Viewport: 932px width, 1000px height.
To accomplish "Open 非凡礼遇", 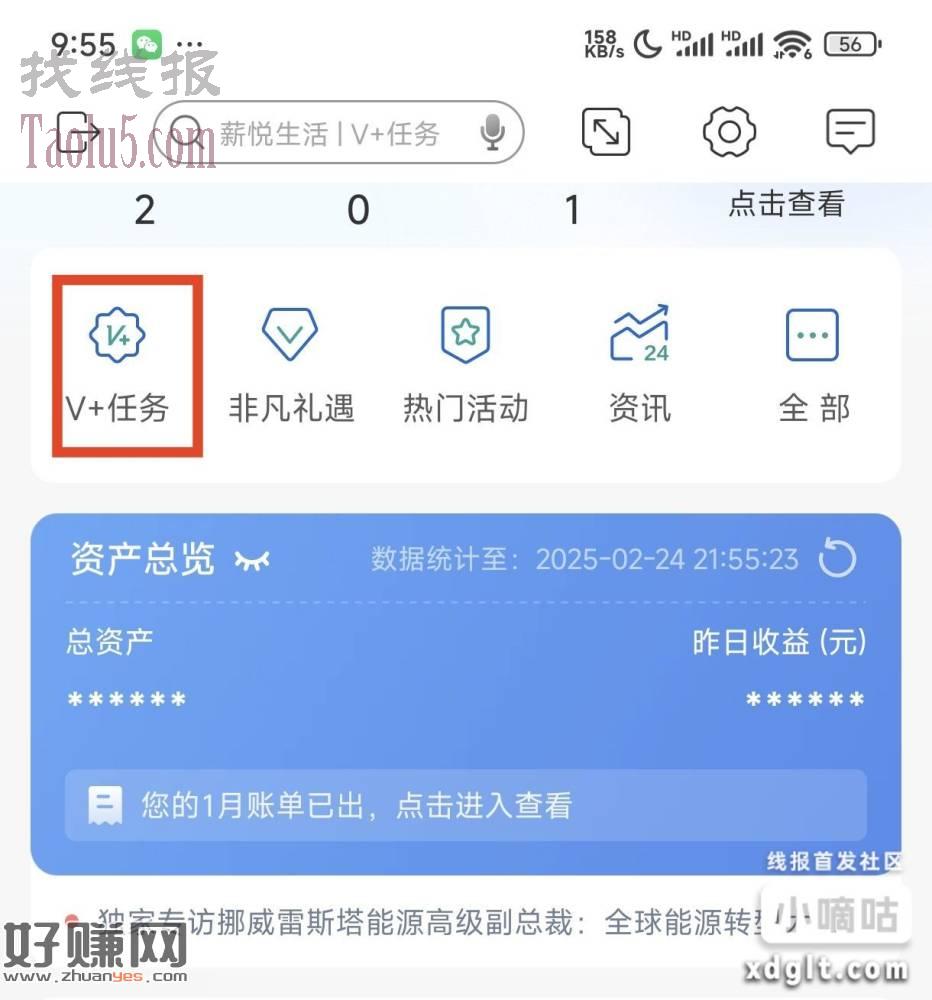I will pos(291,366).
